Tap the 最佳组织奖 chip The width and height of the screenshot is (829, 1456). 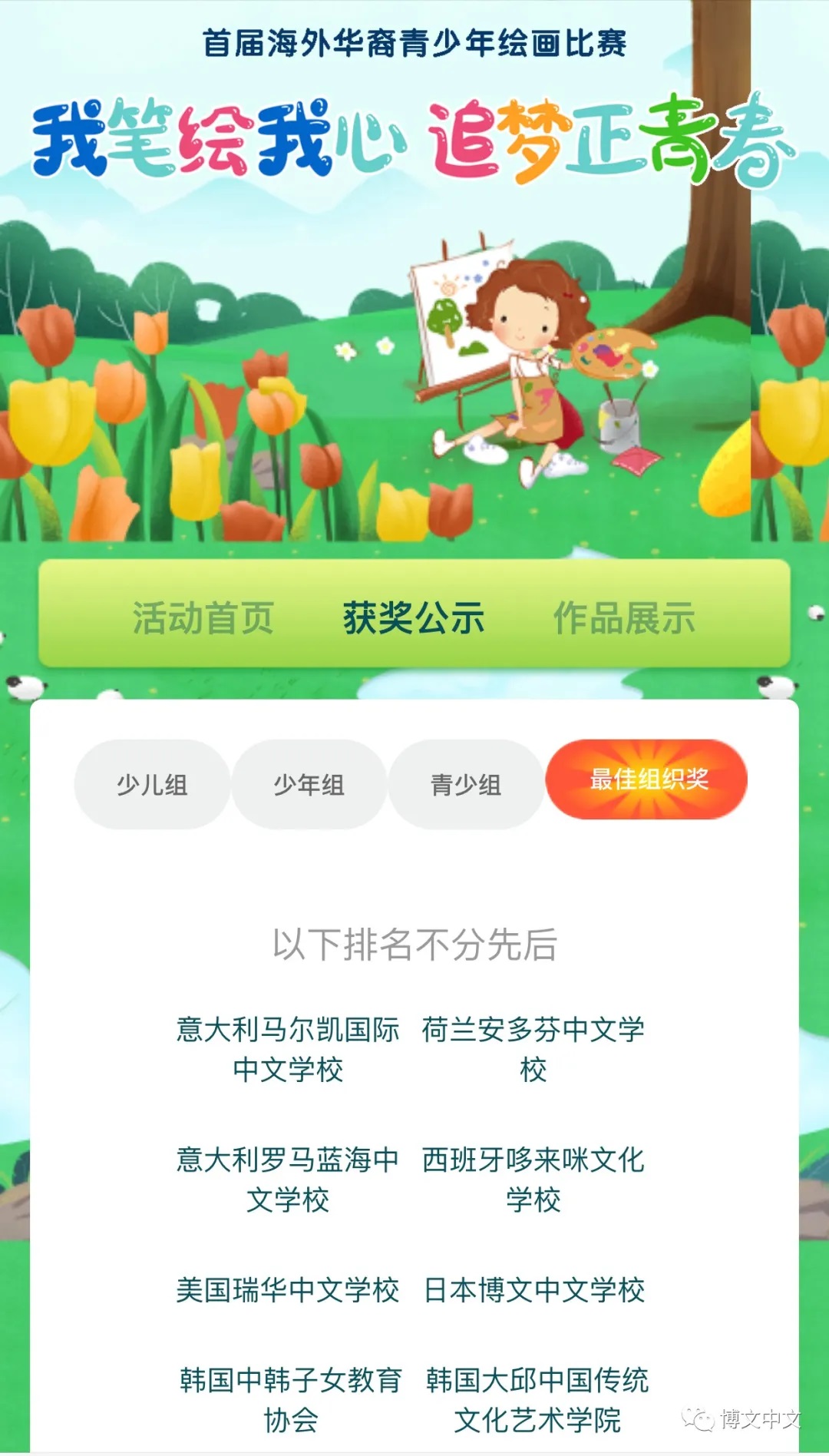[647, 779]
